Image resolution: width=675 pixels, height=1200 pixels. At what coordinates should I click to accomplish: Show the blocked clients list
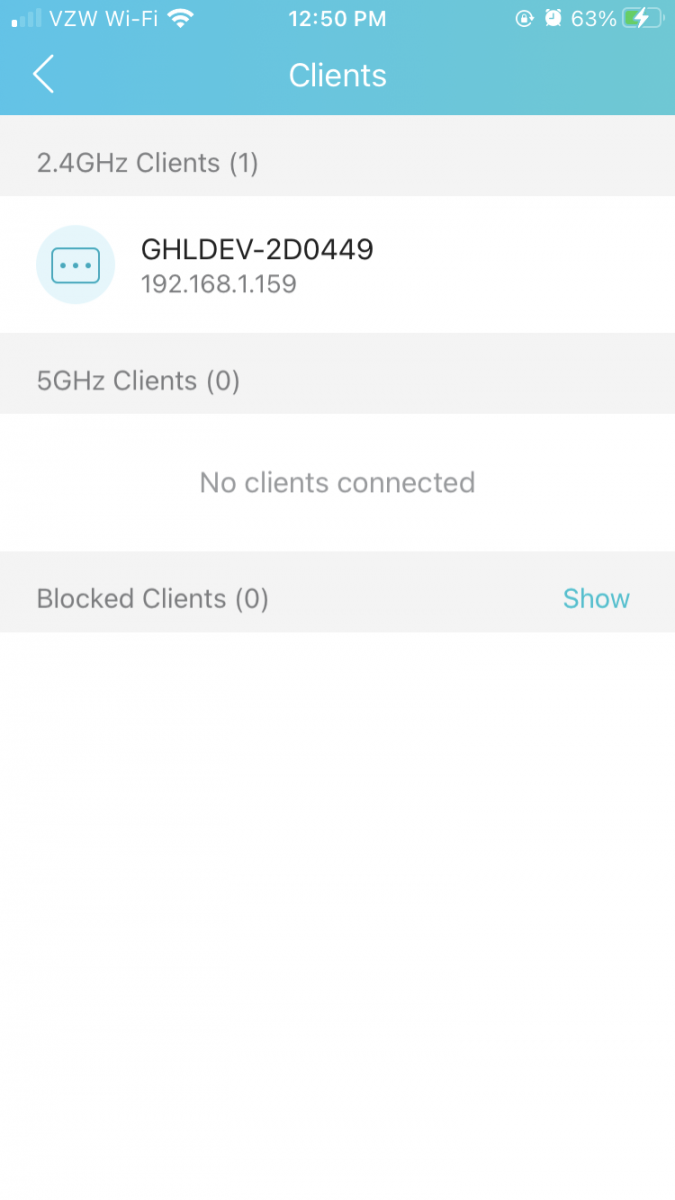pos(596,598)
